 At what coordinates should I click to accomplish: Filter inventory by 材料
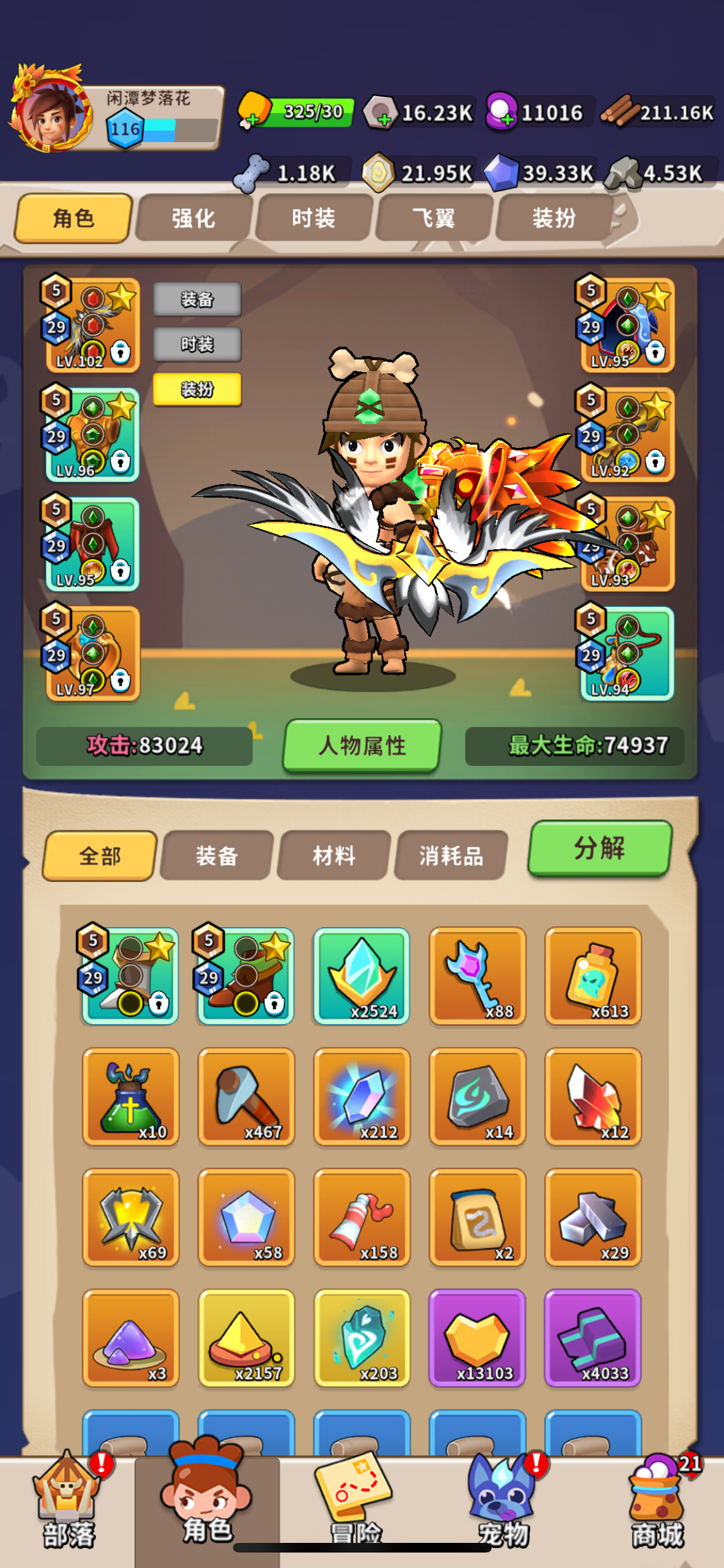pyautogui.click(x=334, y=855)
